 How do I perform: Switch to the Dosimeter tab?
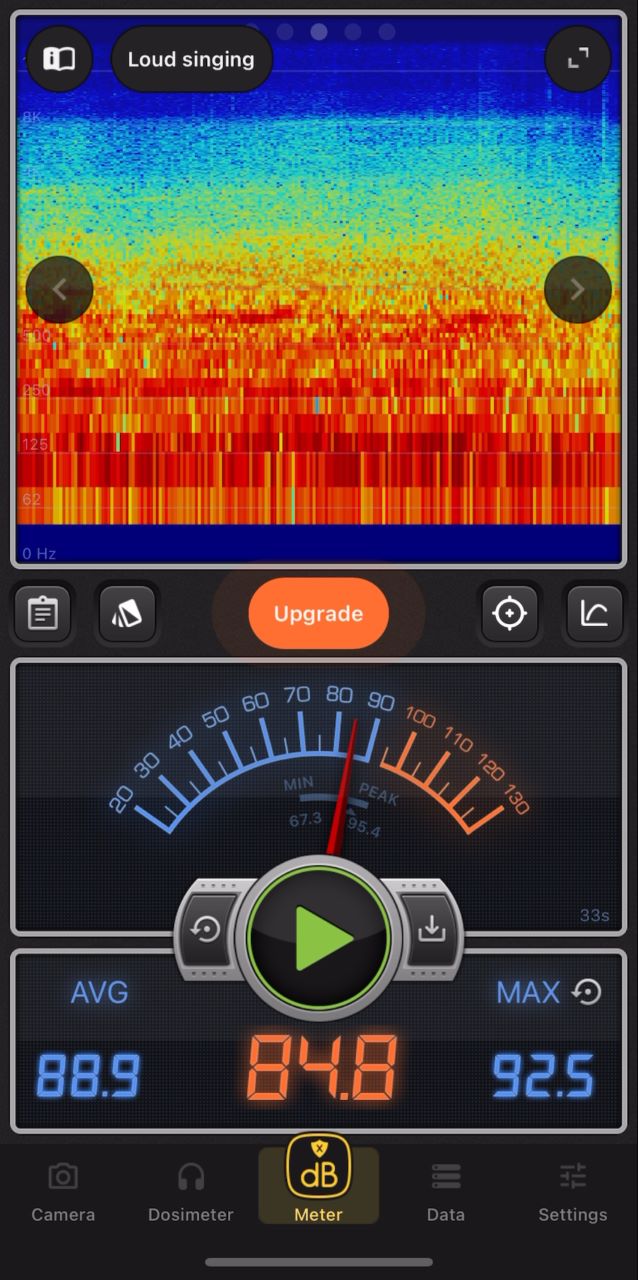(190, 1192)
